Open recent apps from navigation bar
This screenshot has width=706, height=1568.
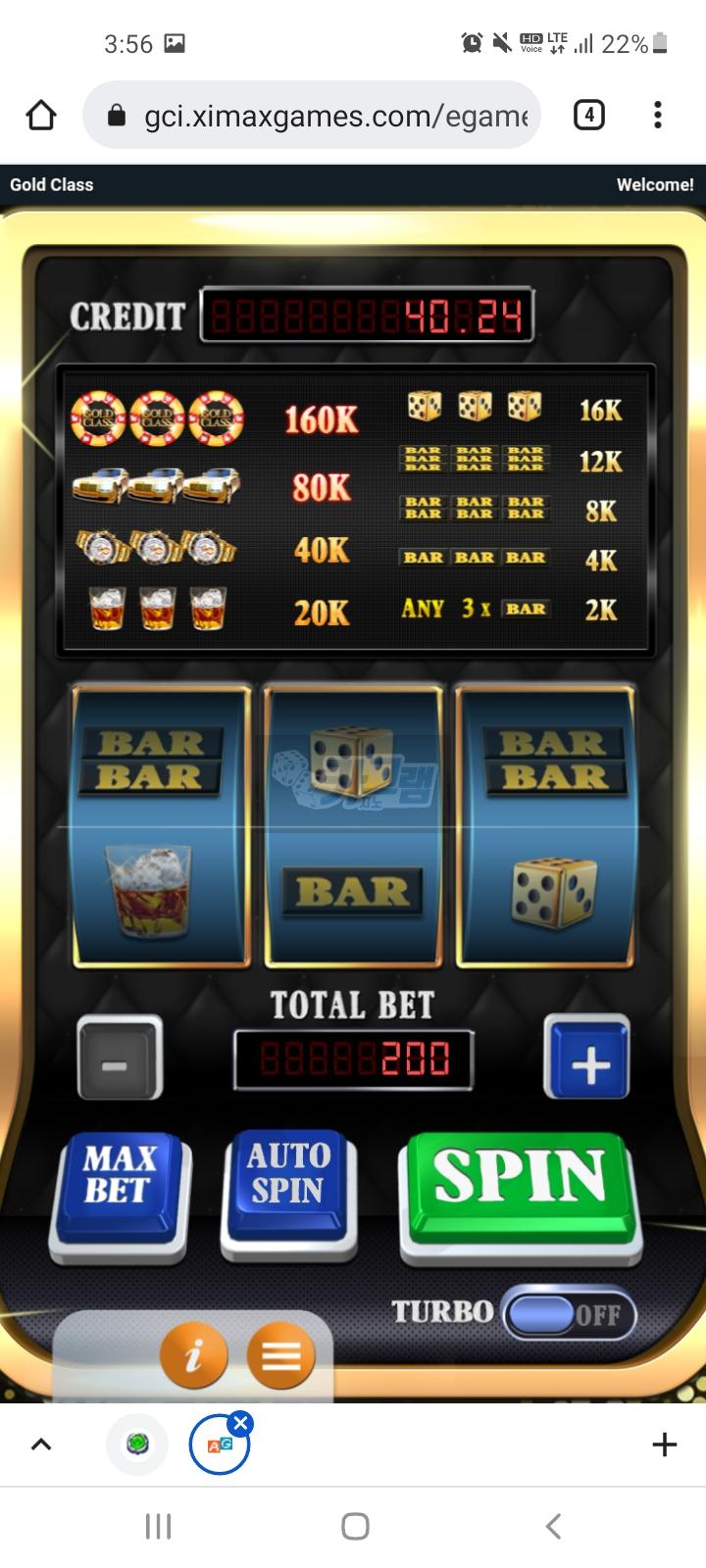158,1526
